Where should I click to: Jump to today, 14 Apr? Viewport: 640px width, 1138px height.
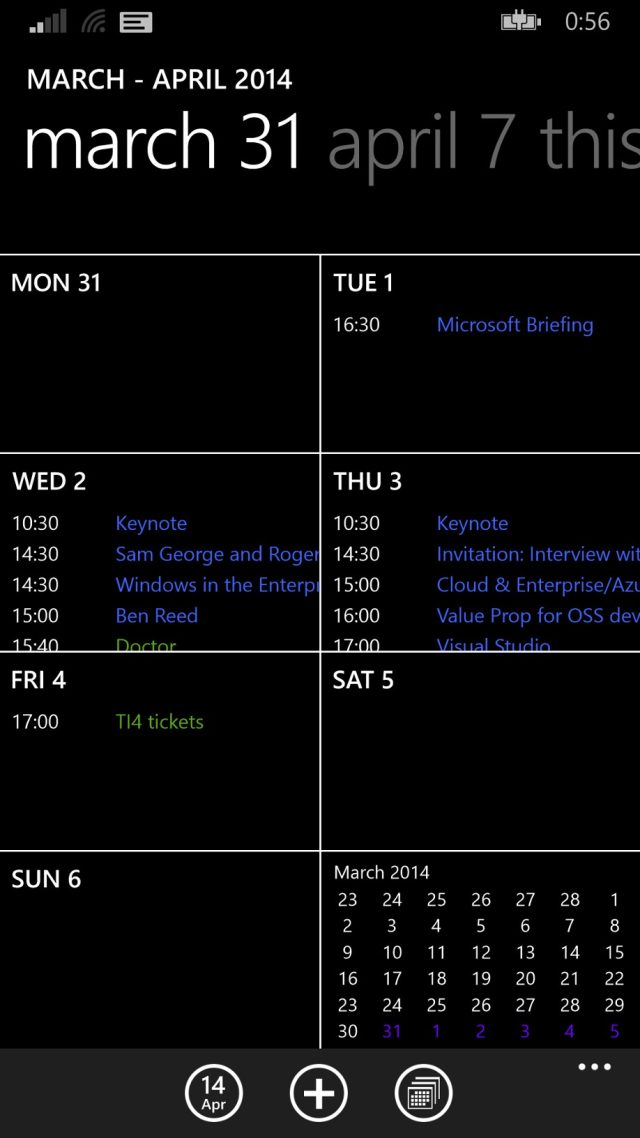[x=213, y=1093]
